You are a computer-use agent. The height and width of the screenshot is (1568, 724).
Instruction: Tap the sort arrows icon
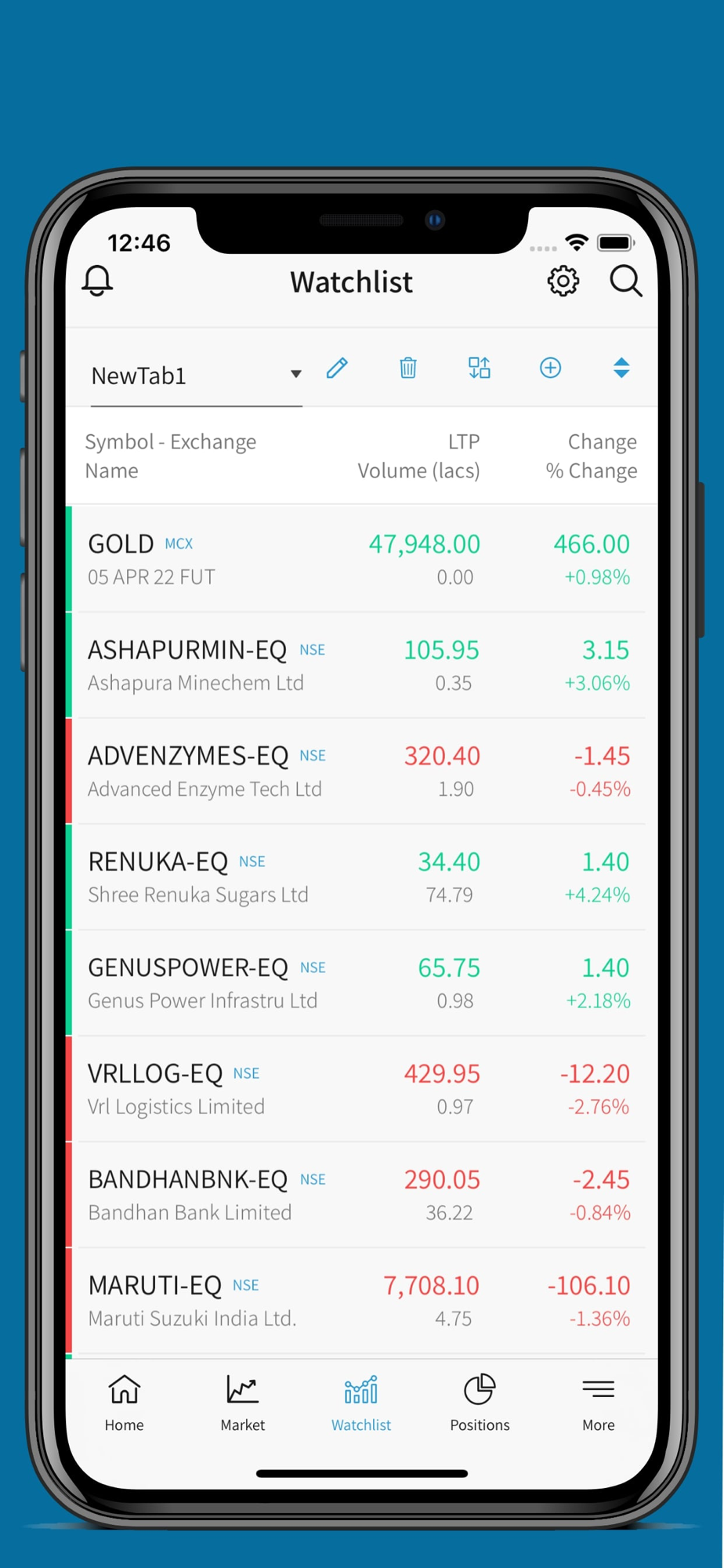[621, 368]
